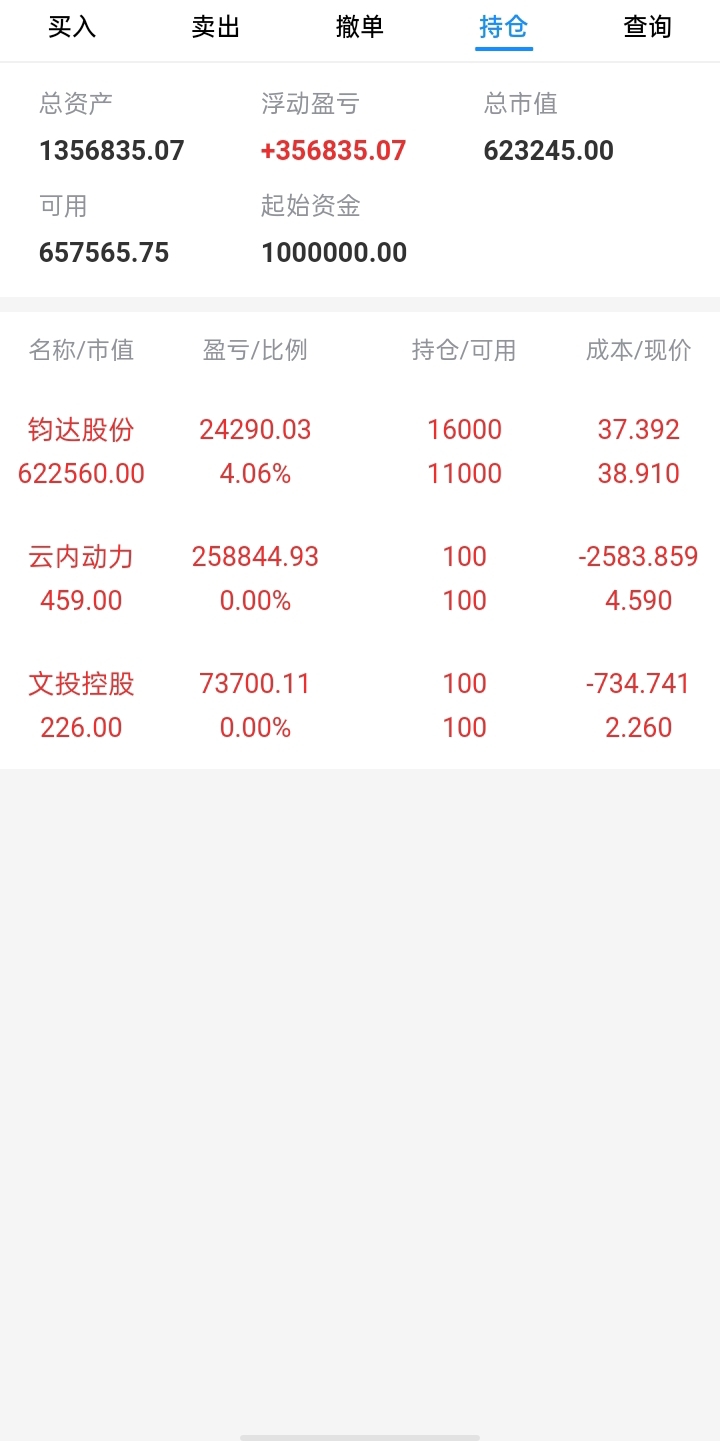Open the 文投控股 holding row
Screen dimensions: 720x1441
(x=360, y=706)
